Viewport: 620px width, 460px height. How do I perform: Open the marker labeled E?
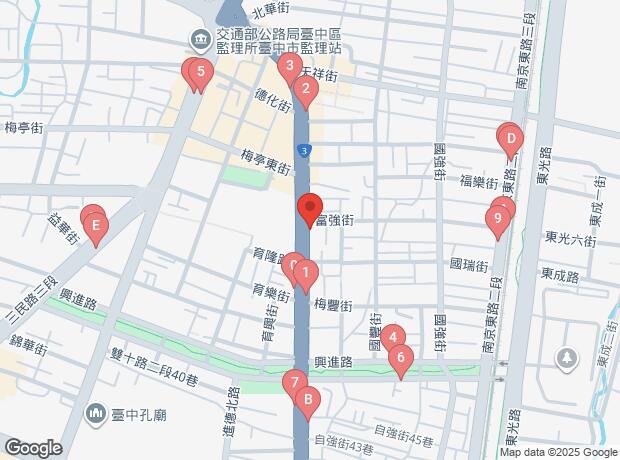pos(96,227)
